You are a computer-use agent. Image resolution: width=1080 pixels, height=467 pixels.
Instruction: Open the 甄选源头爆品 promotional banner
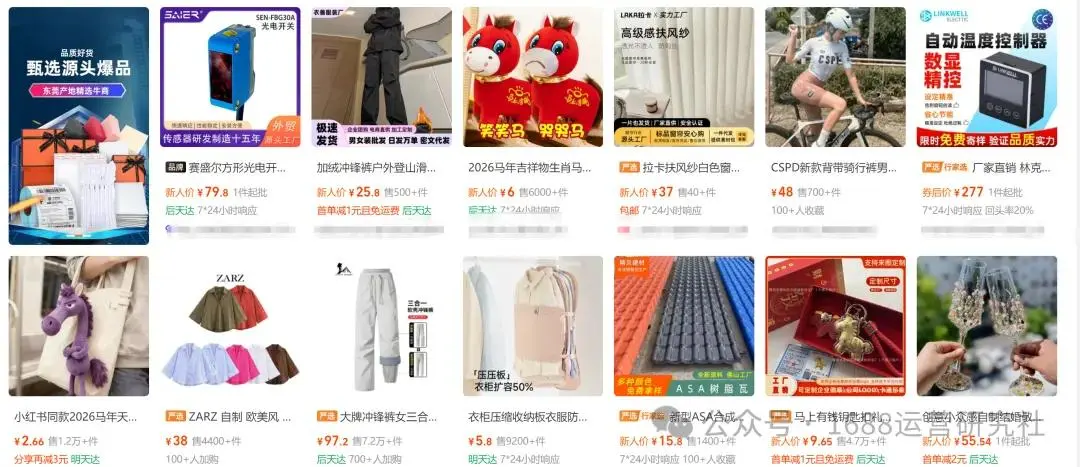tap(78, 125)
